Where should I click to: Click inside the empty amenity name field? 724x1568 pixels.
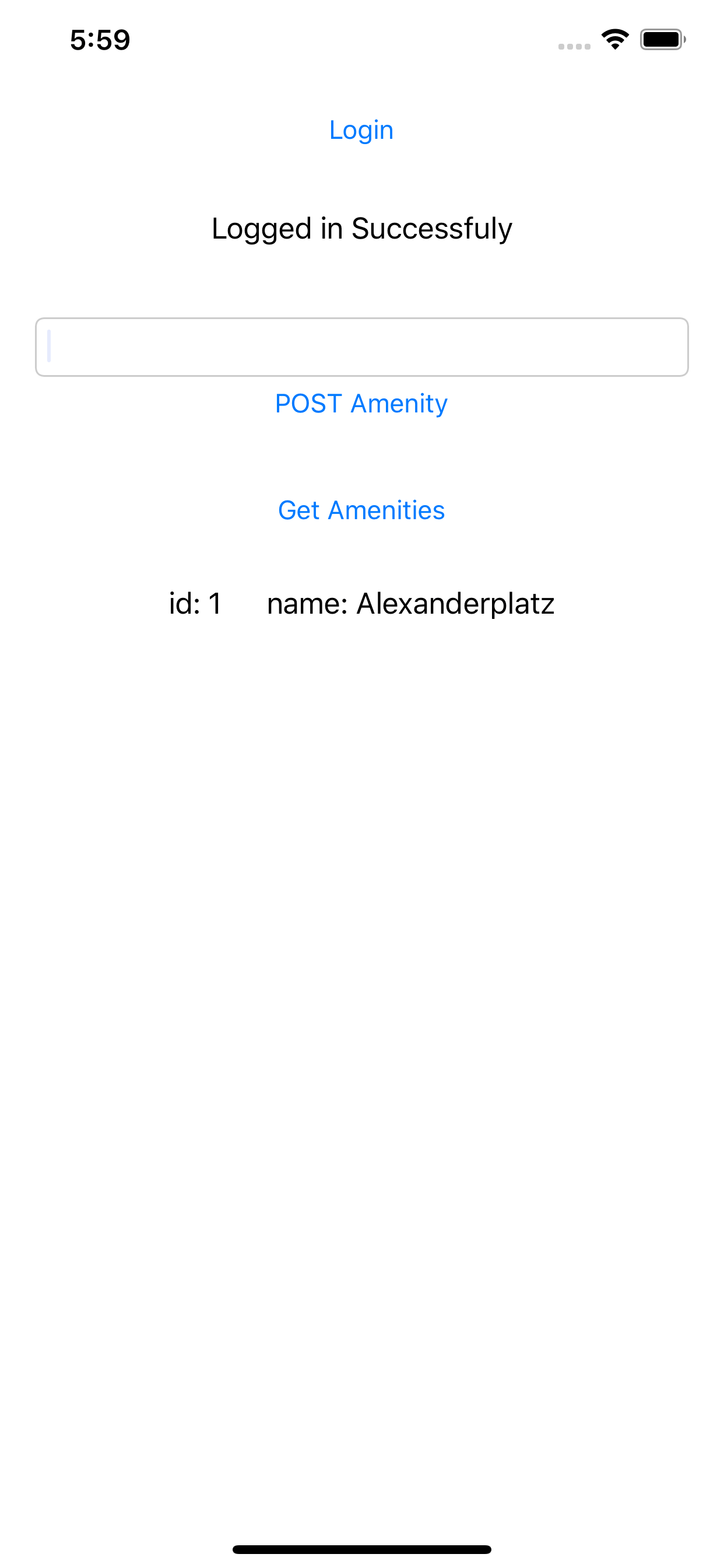pyautogui.click(x=361, y=346)
